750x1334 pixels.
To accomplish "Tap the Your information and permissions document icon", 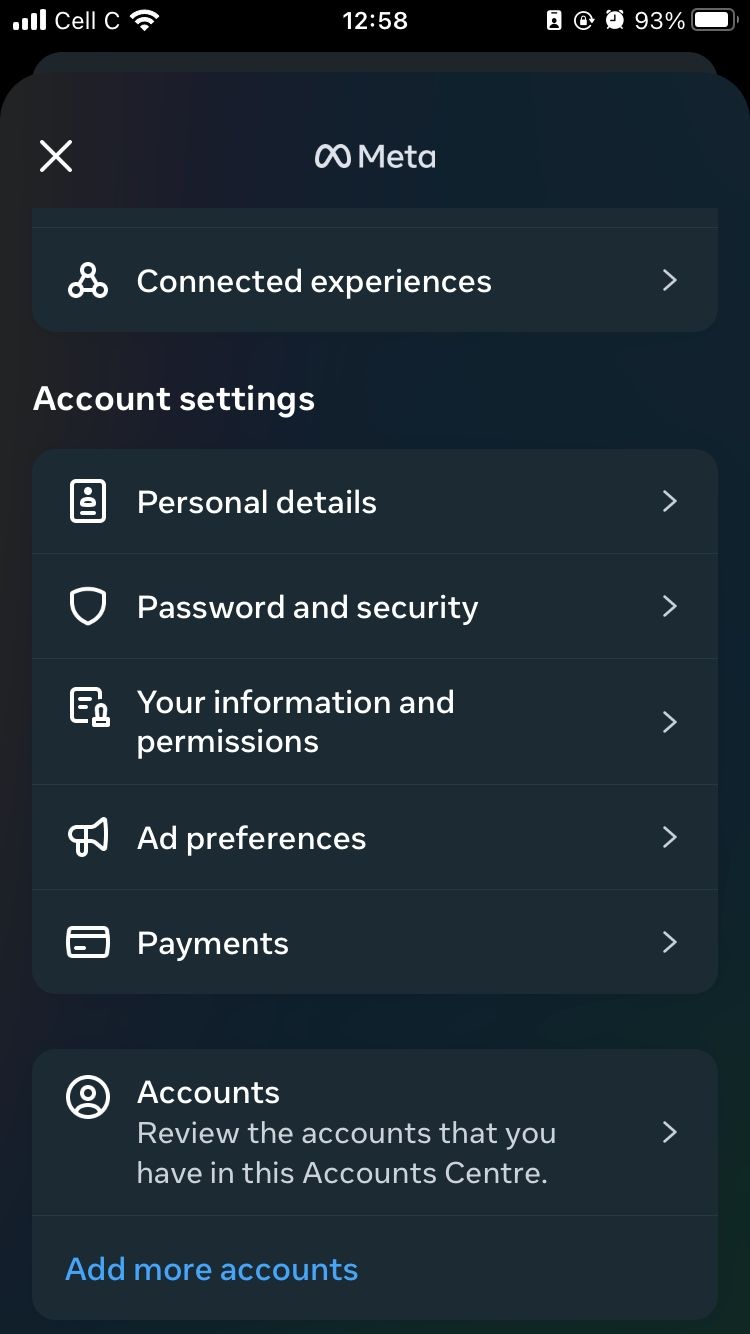I will coord(88,706).
